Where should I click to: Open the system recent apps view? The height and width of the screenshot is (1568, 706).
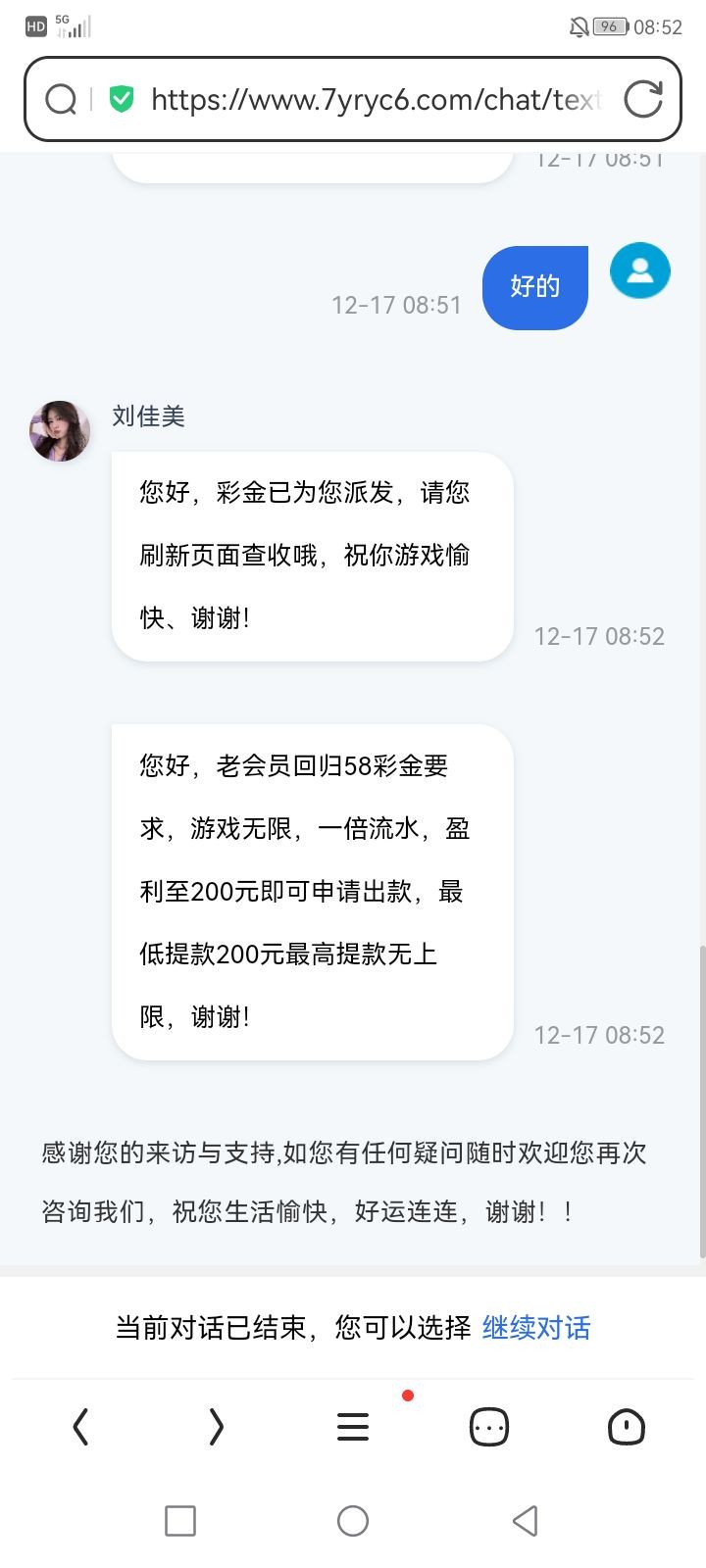[180, 1521]
